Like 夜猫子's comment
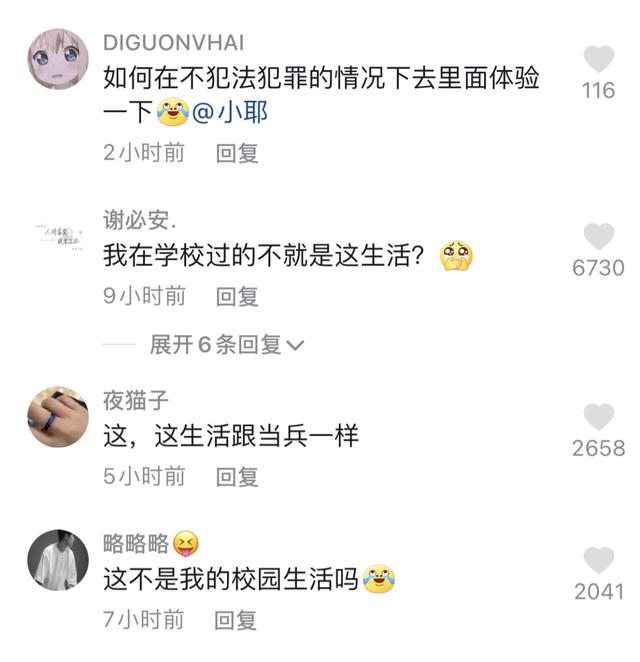The height and width of the screenshot is (662, 640). coord(598,417)
